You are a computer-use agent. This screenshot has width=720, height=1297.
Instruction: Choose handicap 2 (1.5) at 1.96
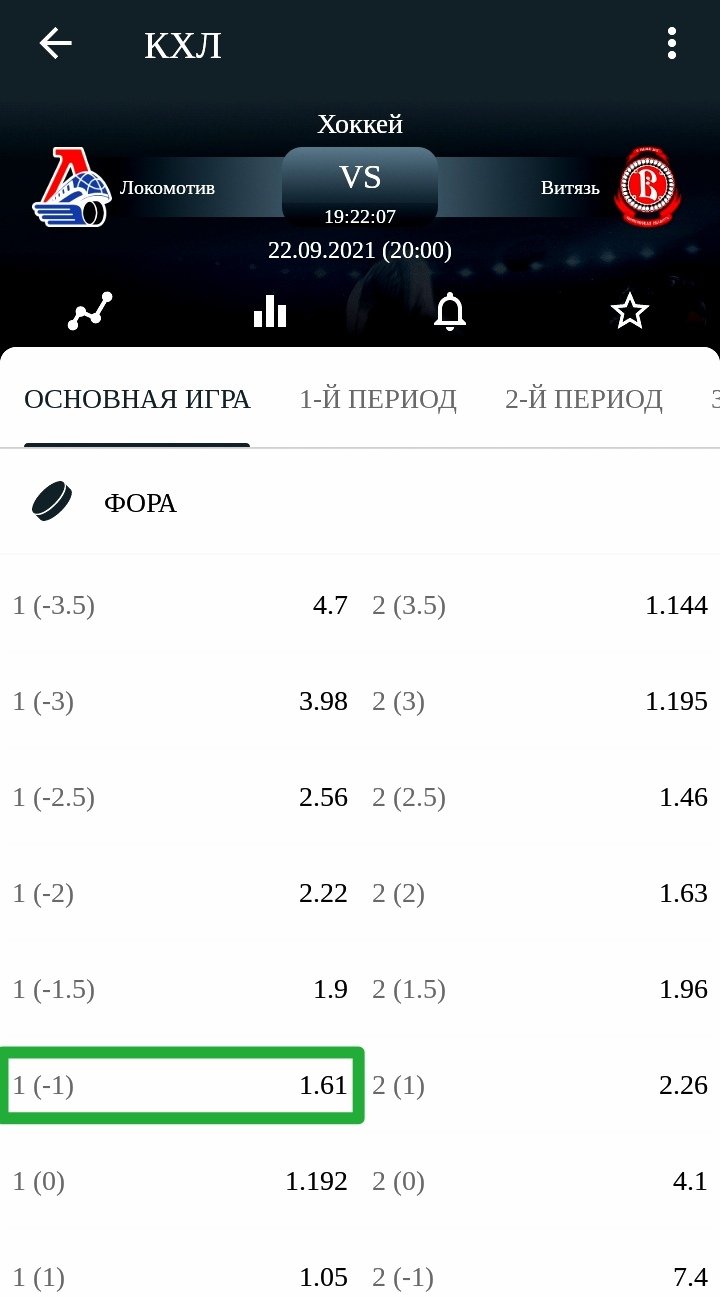[540, 989]
